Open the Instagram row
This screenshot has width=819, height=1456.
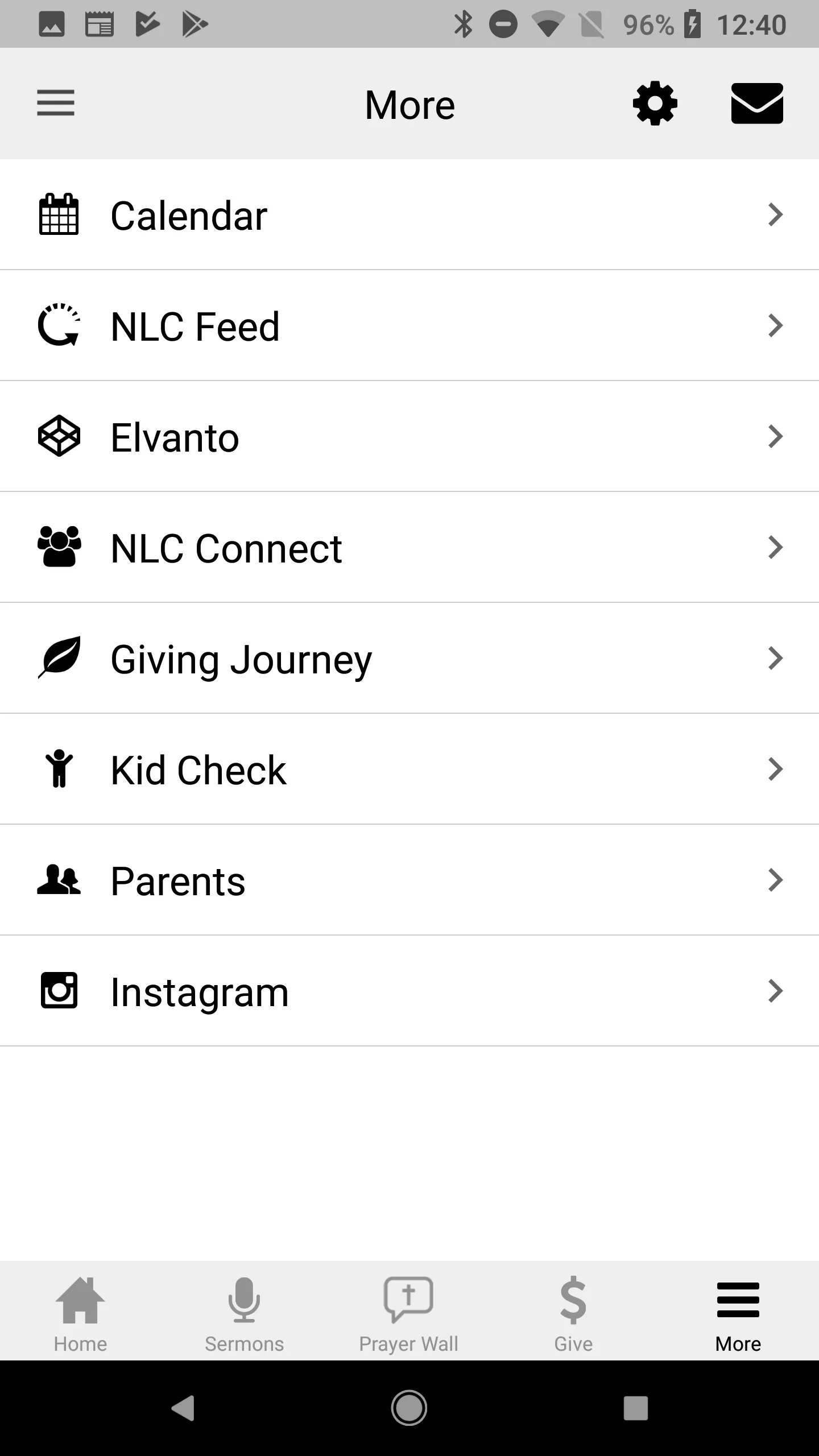pyautogui.click(x=409, y=991)
